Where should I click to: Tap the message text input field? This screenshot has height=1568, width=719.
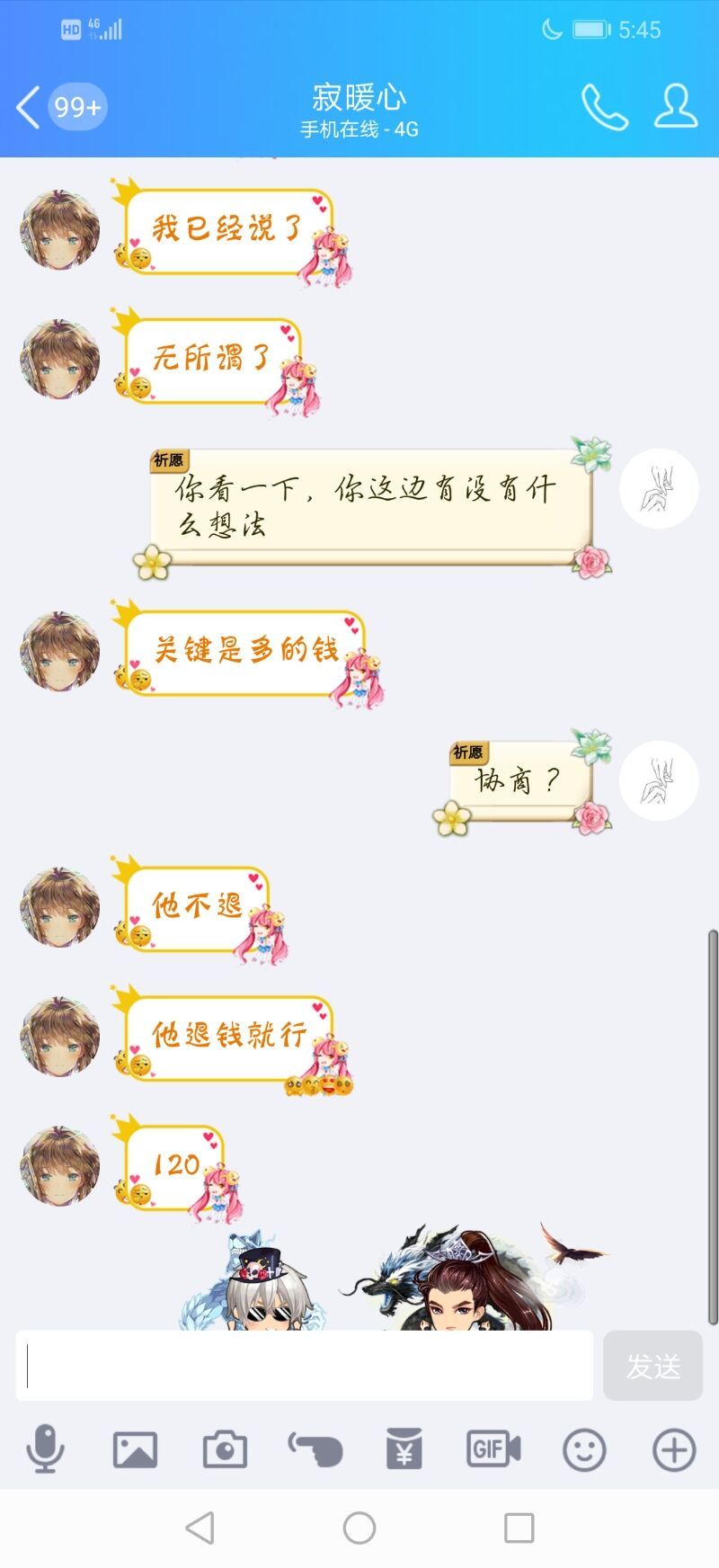tap(304, 1366)
